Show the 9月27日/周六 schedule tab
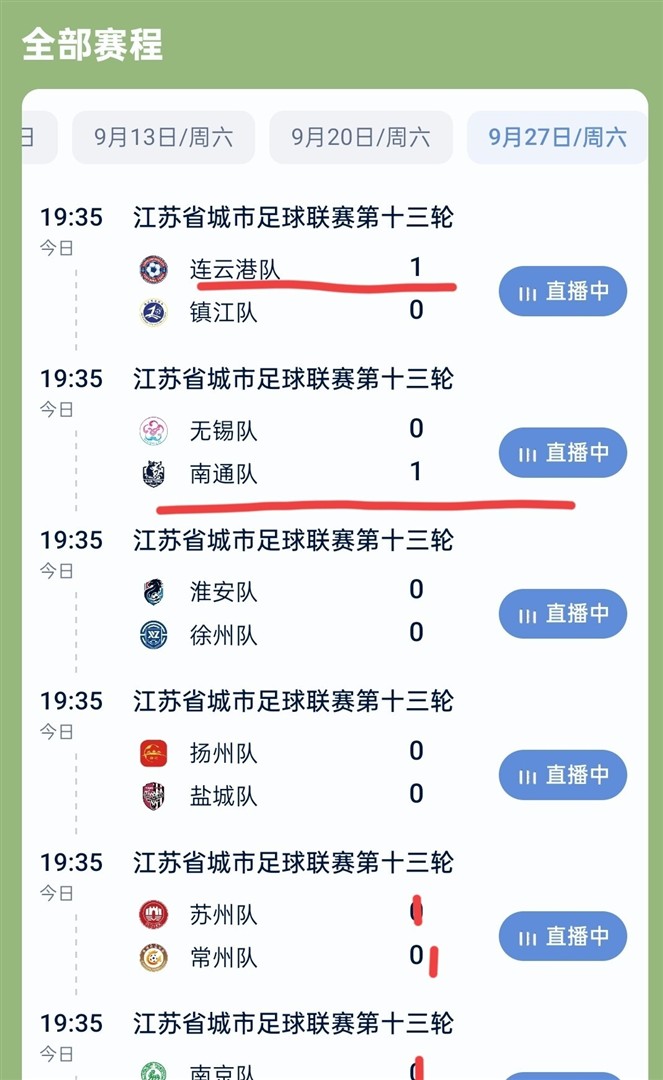Viewport: 663px width, 1080px height. click(557, 137)
